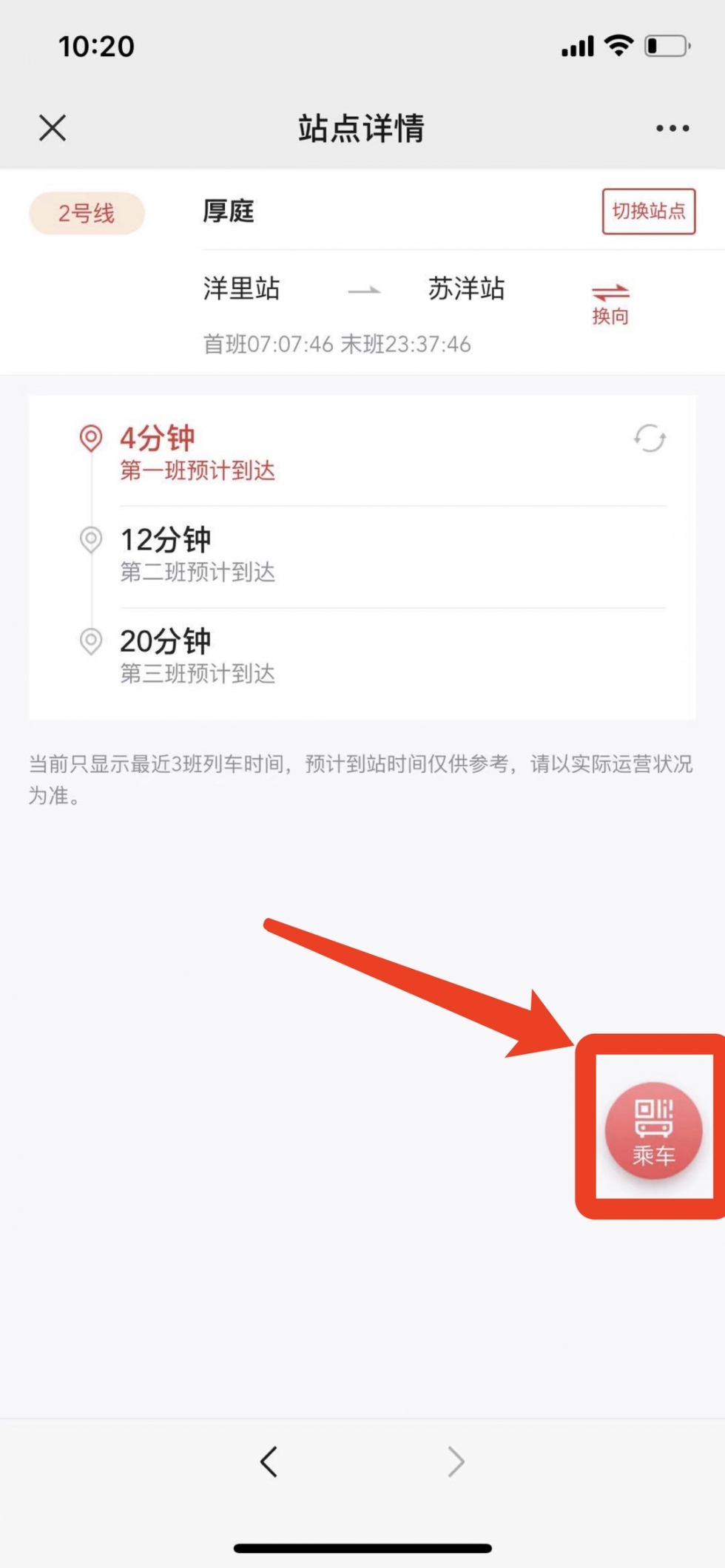Refresh the train arrival times
Screen dimensions: 725x1568
pyautogui.click(x=650, y=439)
